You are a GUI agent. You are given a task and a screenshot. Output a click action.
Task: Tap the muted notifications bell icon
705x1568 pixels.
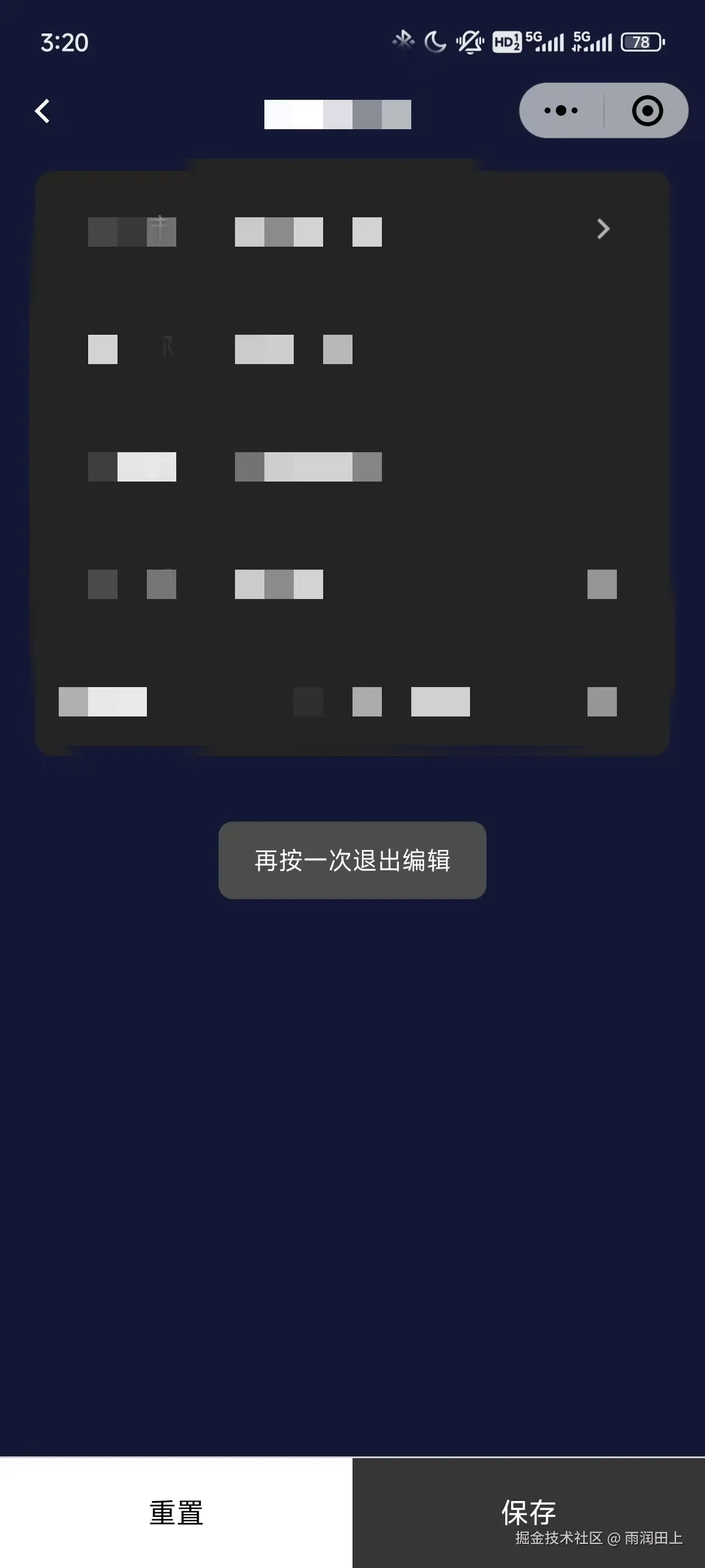pyautogui.click(x=468, y=40)
